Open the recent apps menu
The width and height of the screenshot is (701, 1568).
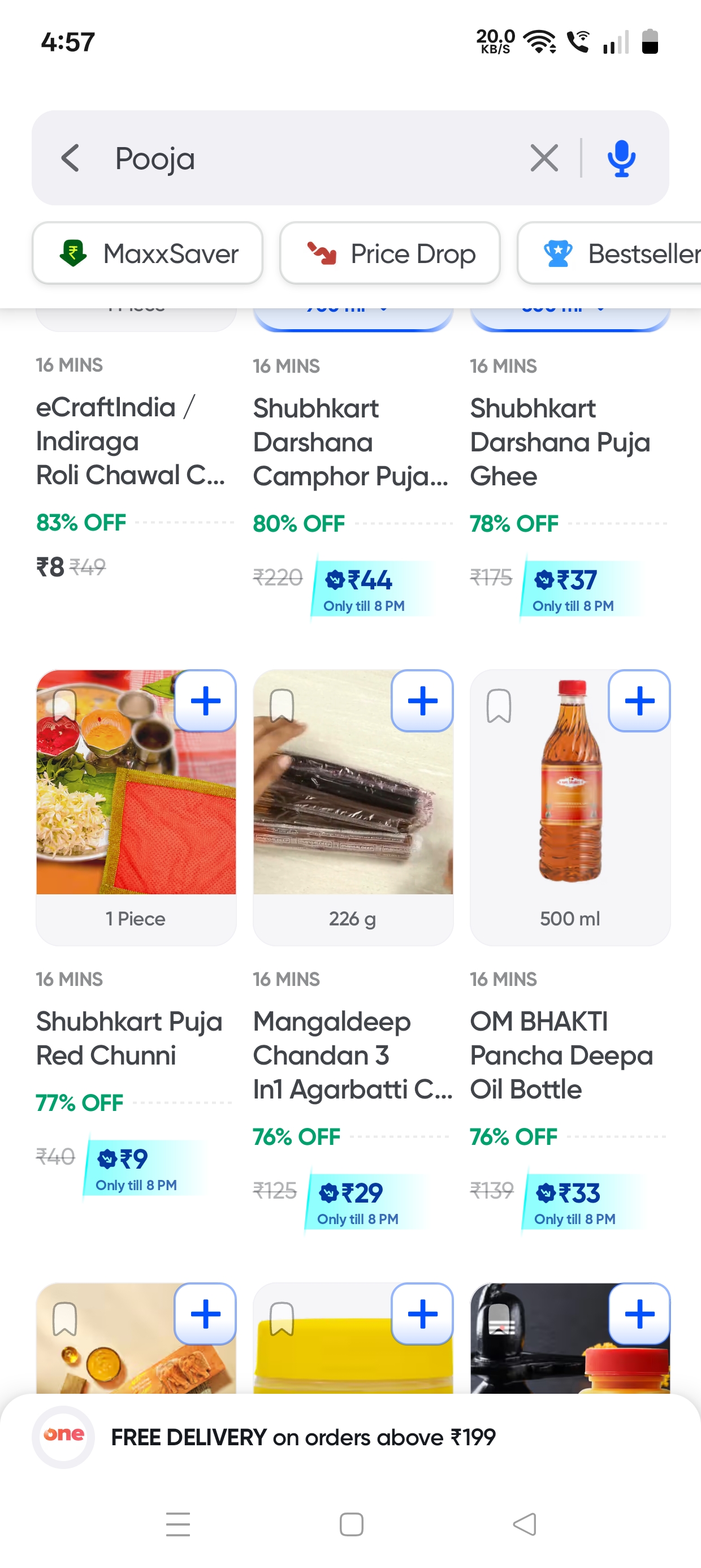click(x=178, y=1524)
